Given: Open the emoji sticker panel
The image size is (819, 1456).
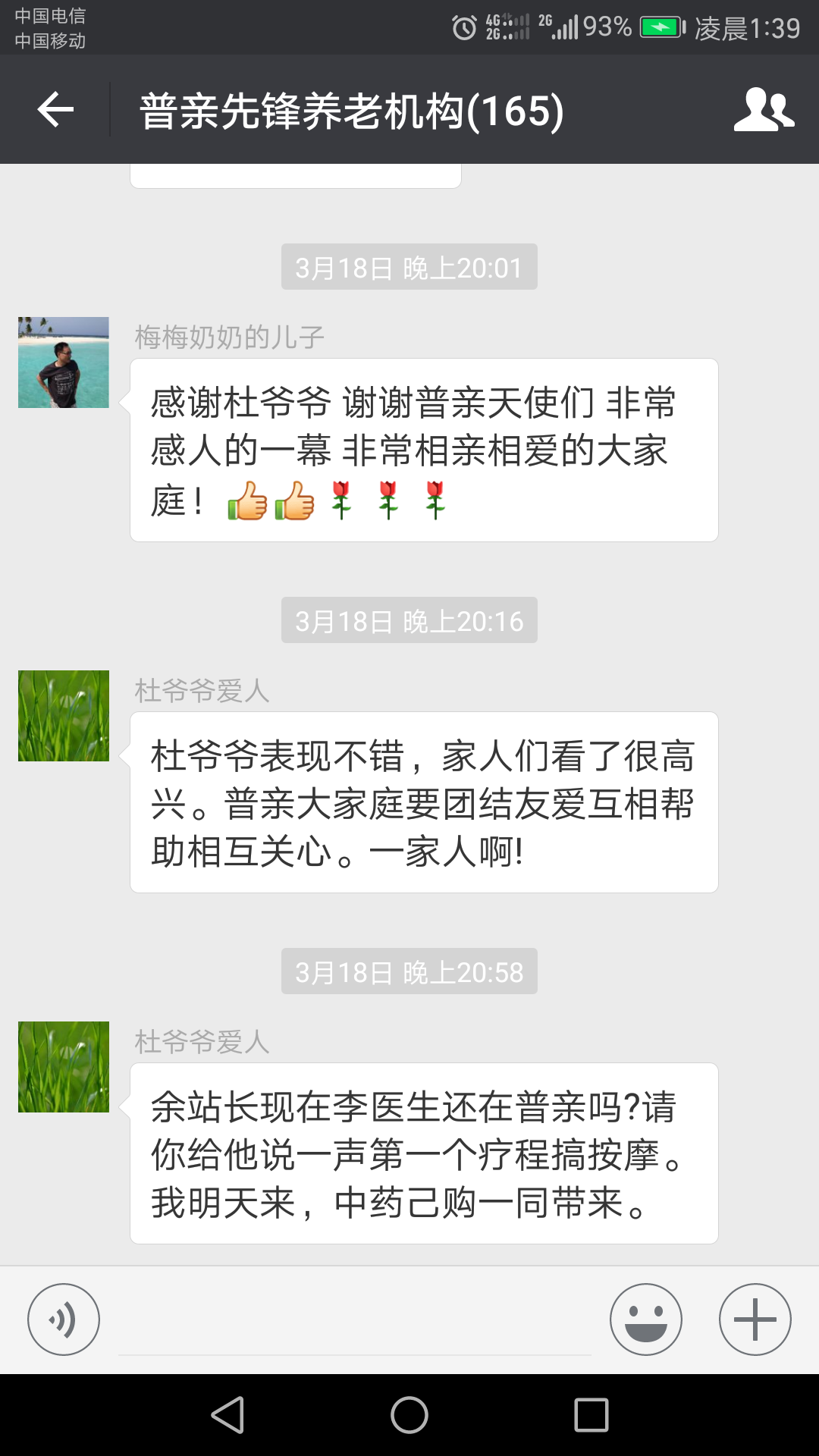Looking at the screenshot, I should click(646, 1319).
